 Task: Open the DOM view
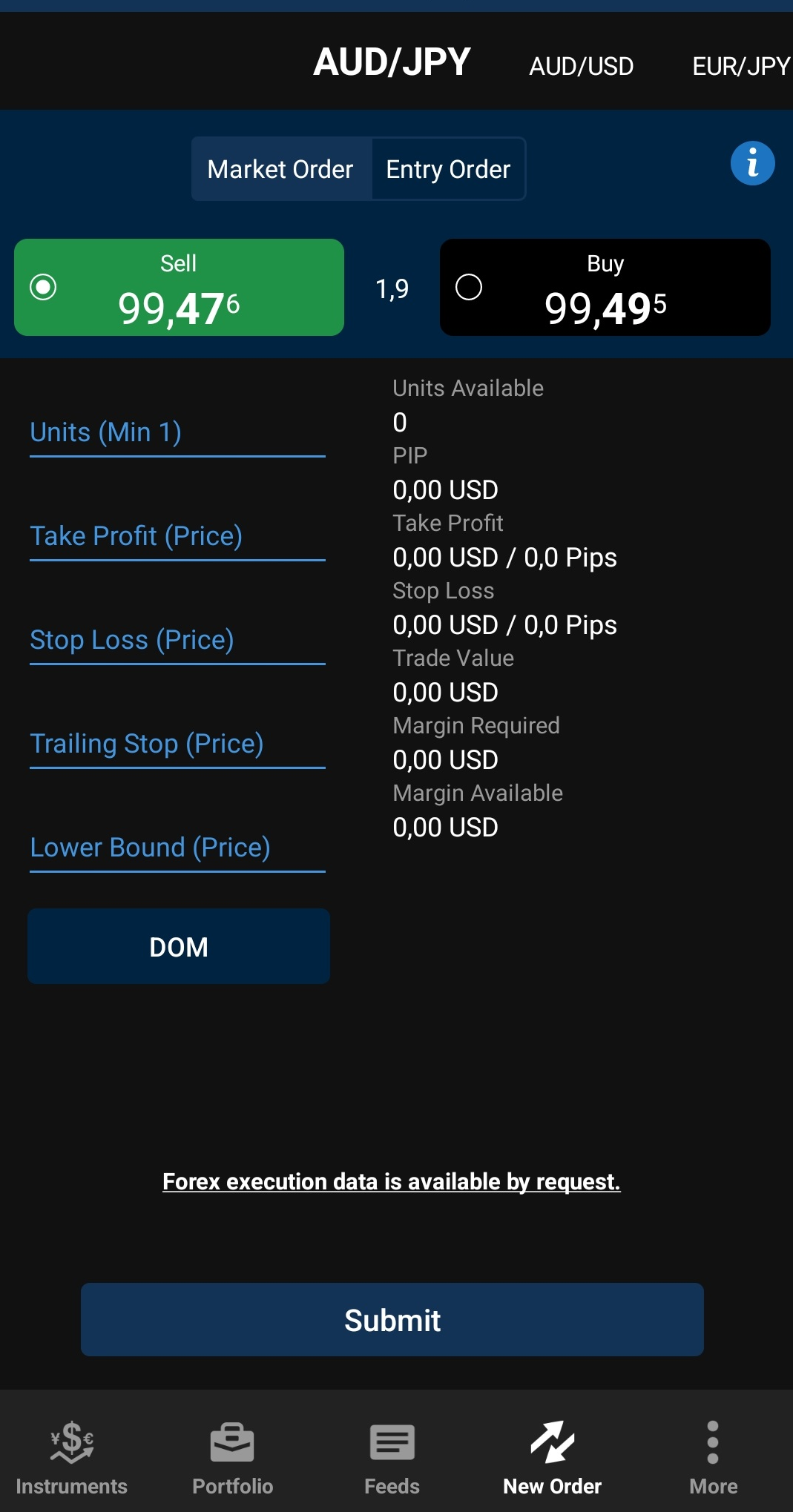coord(179,947)
